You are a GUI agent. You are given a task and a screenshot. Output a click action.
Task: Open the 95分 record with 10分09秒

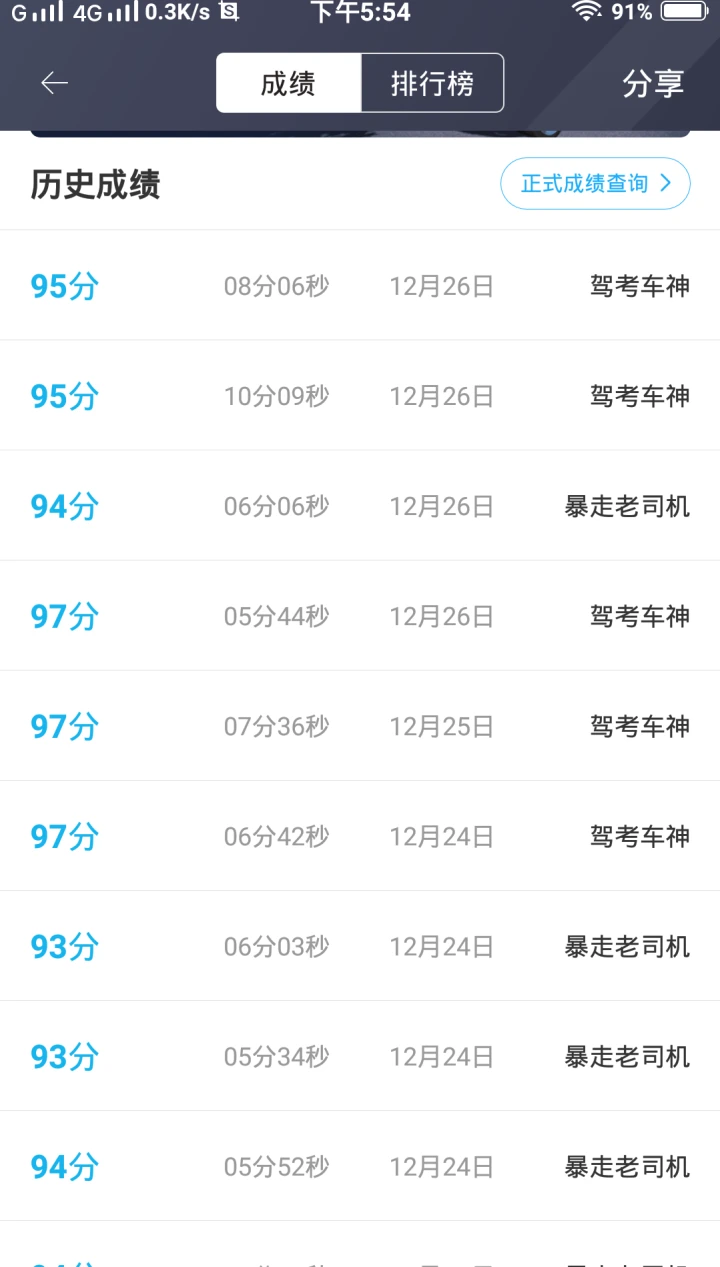[360, 396]
